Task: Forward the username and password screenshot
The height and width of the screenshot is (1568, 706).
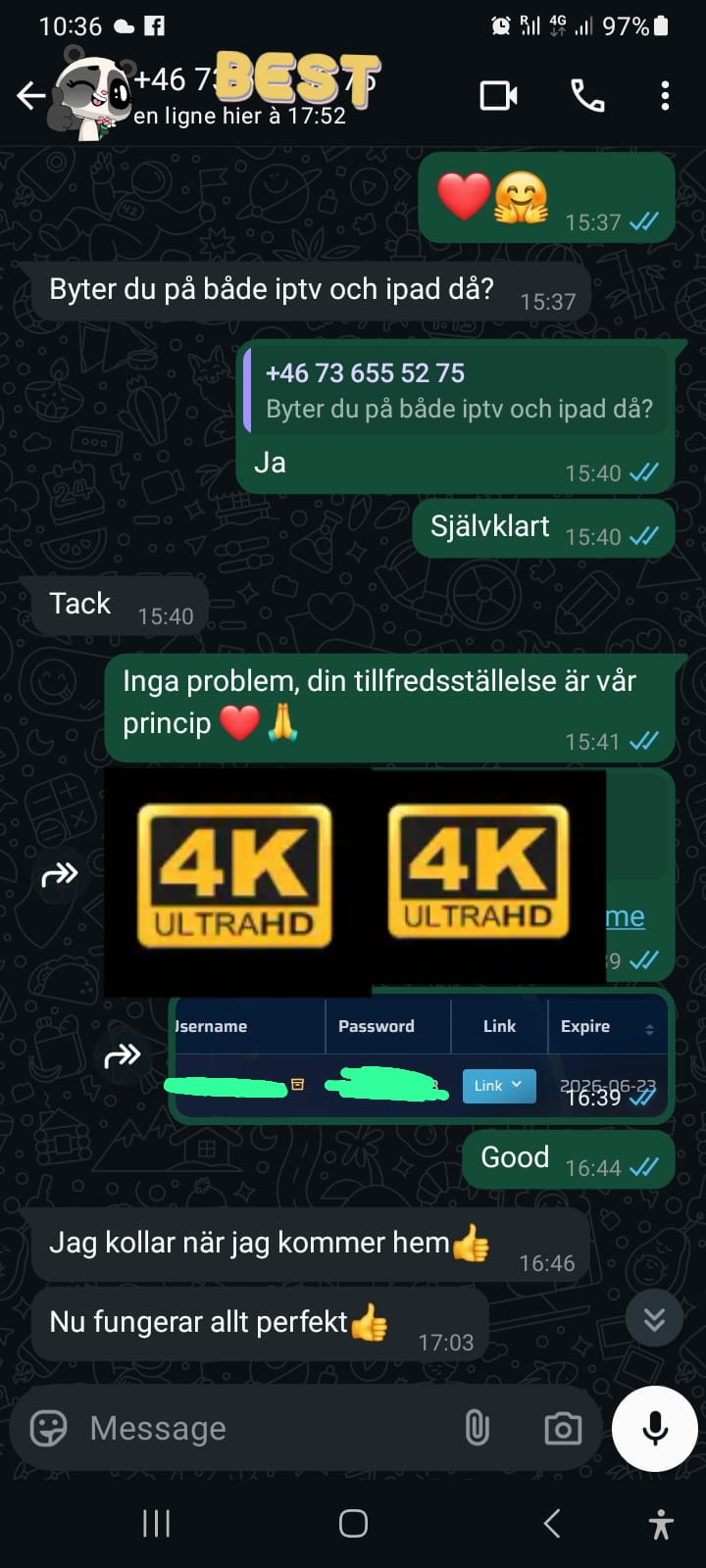Action: click(122, 1055)
